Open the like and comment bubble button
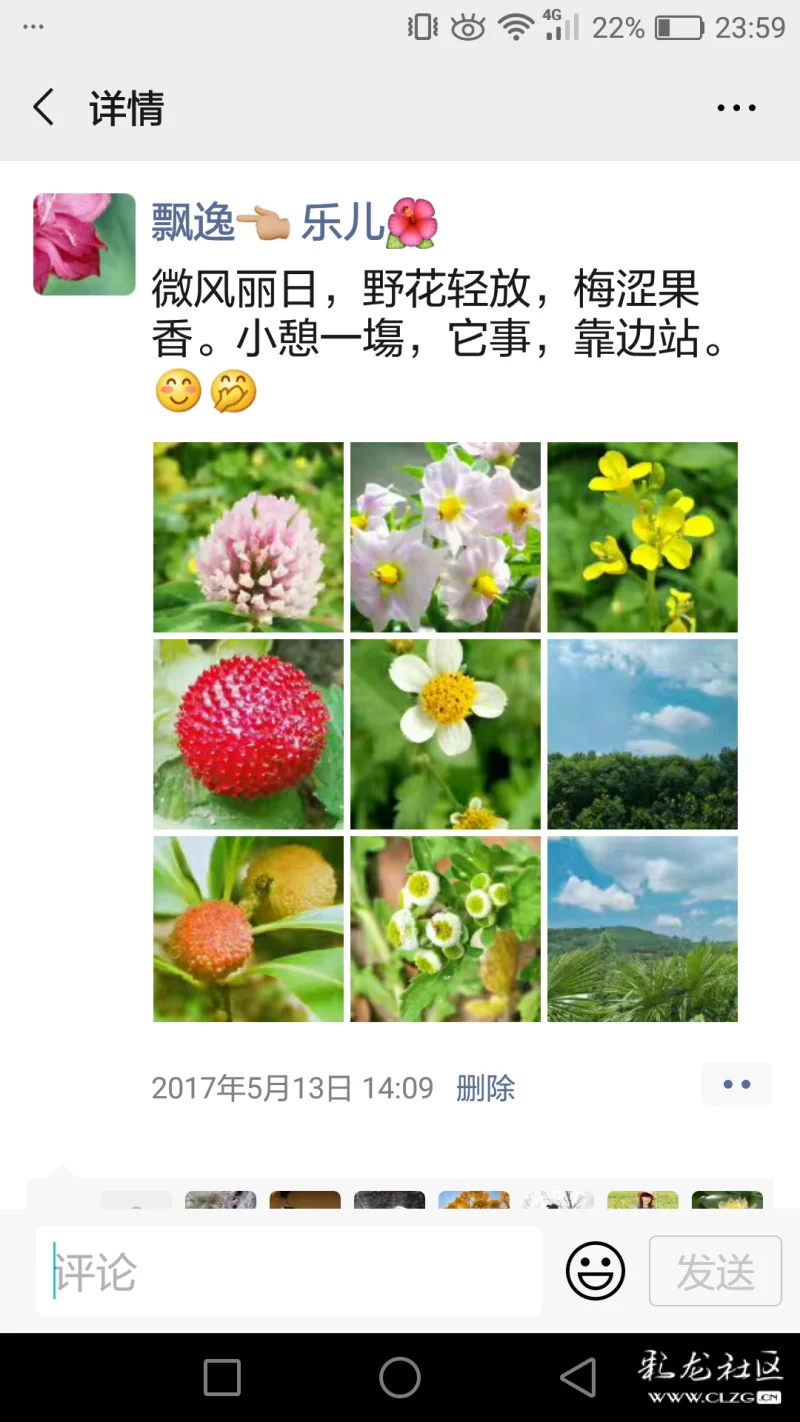 point(736,1085)
